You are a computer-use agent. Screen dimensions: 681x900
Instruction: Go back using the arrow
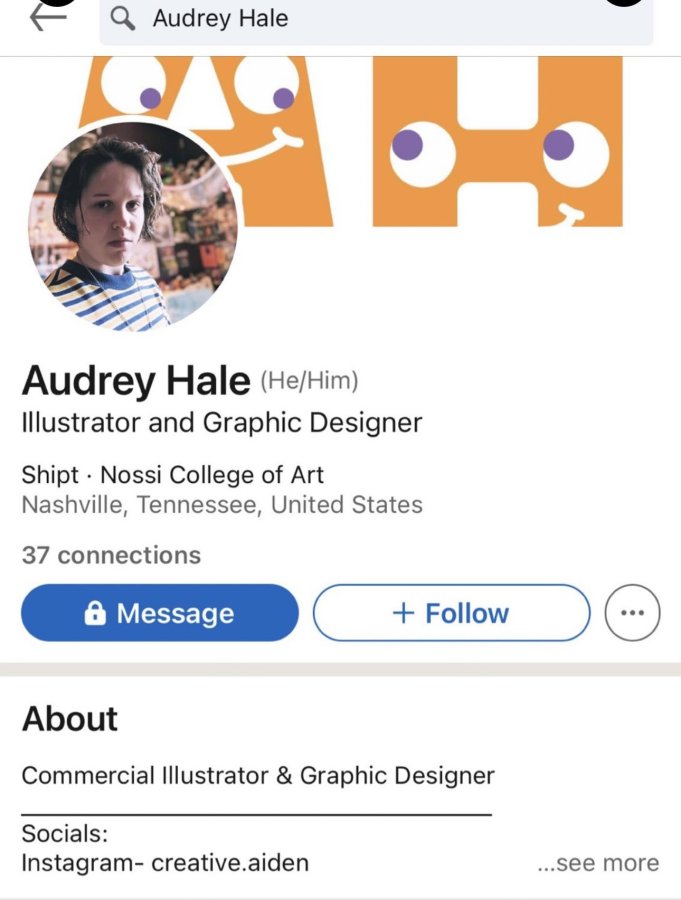pos(47,18)
